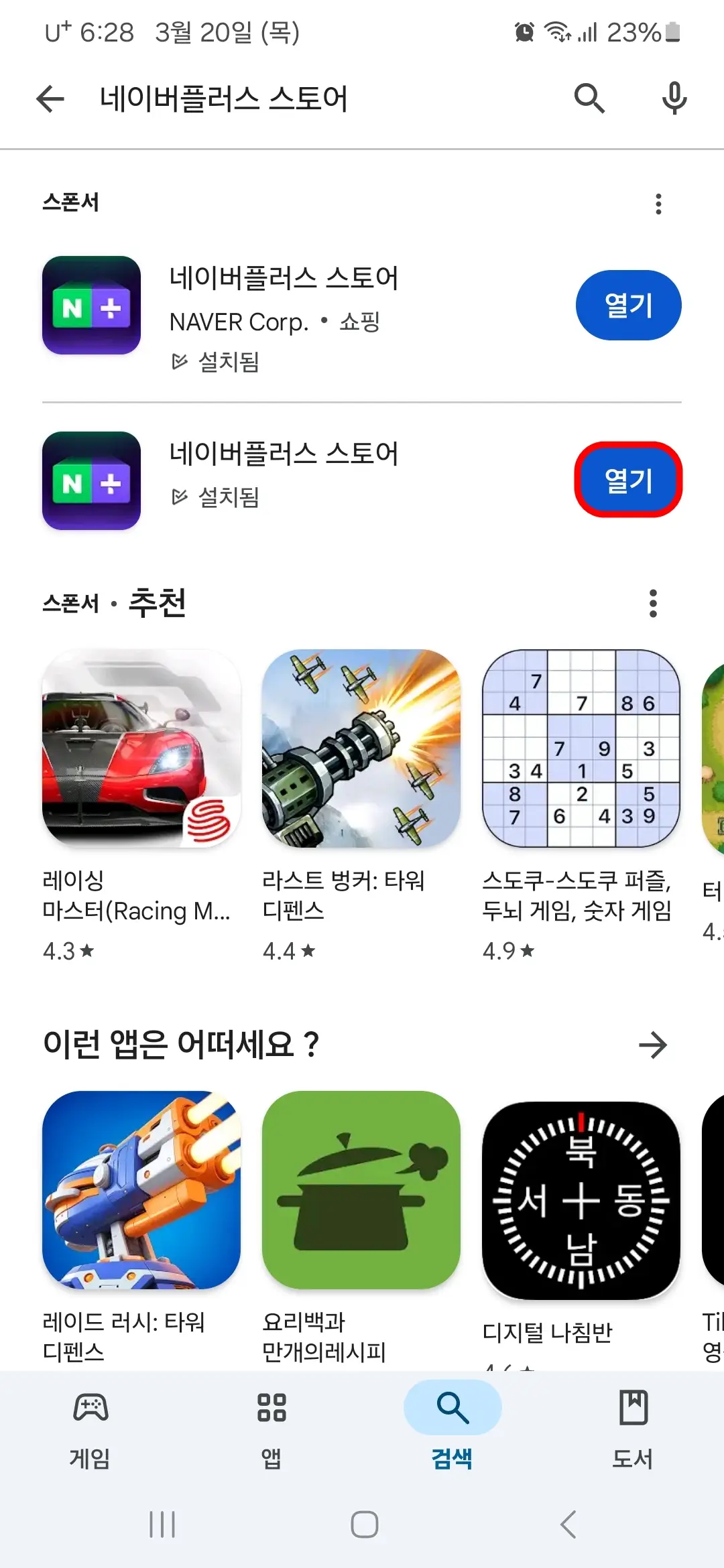Image resolution: width=724 pixels, height=1568 pixels.
Task: Tap the arrow to see more recommended apps
Action: pos(654,1043)
